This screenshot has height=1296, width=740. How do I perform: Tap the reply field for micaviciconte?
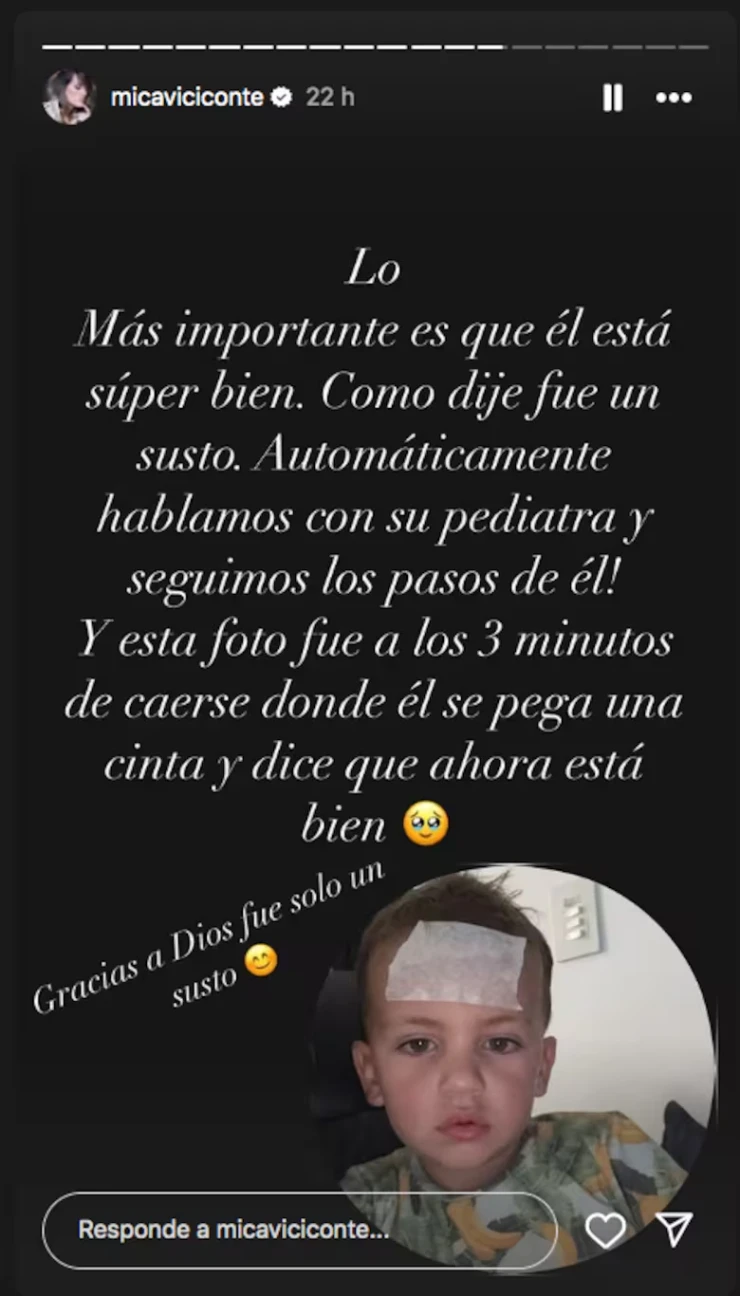click(298, 1230)
